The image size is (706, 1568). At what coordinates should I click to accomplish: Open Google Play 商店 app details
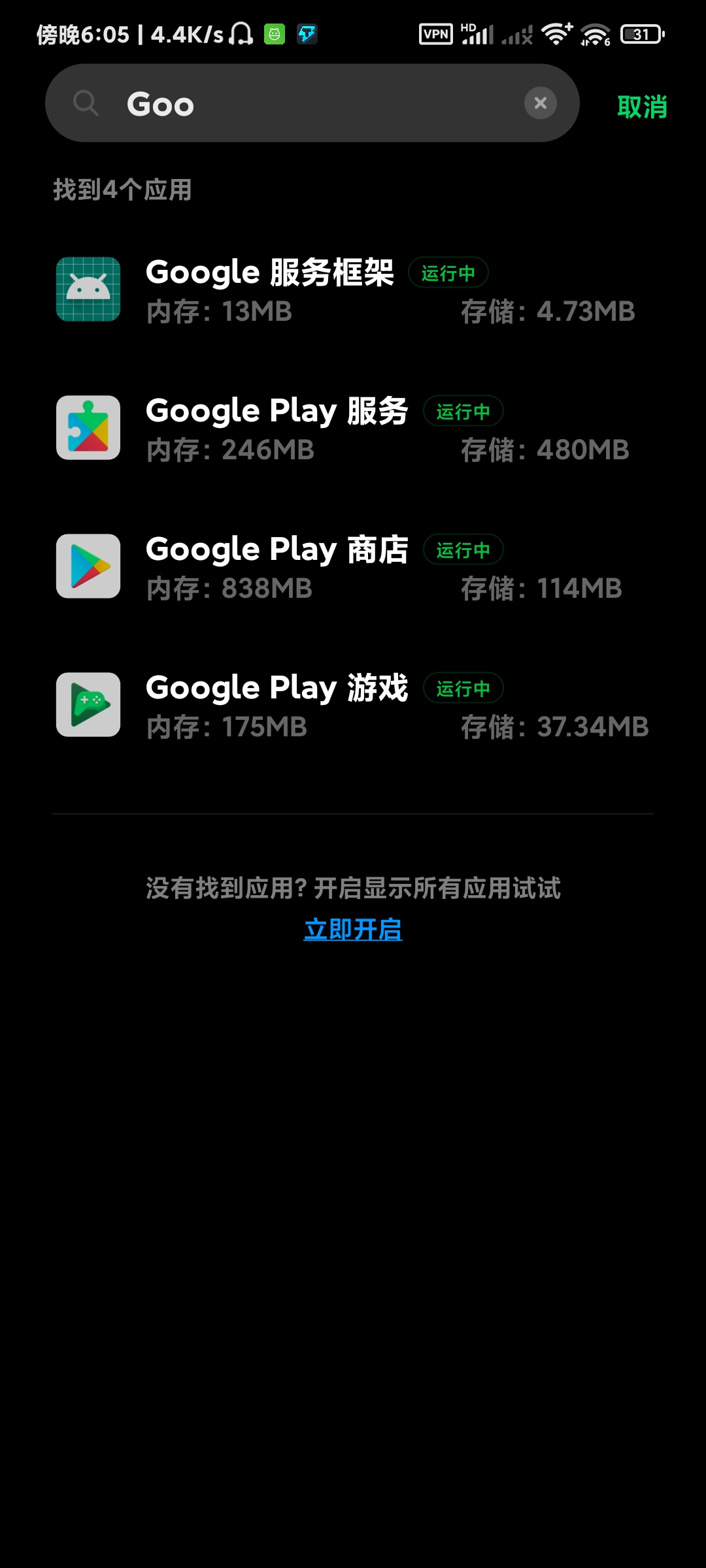tap(353, 567)
